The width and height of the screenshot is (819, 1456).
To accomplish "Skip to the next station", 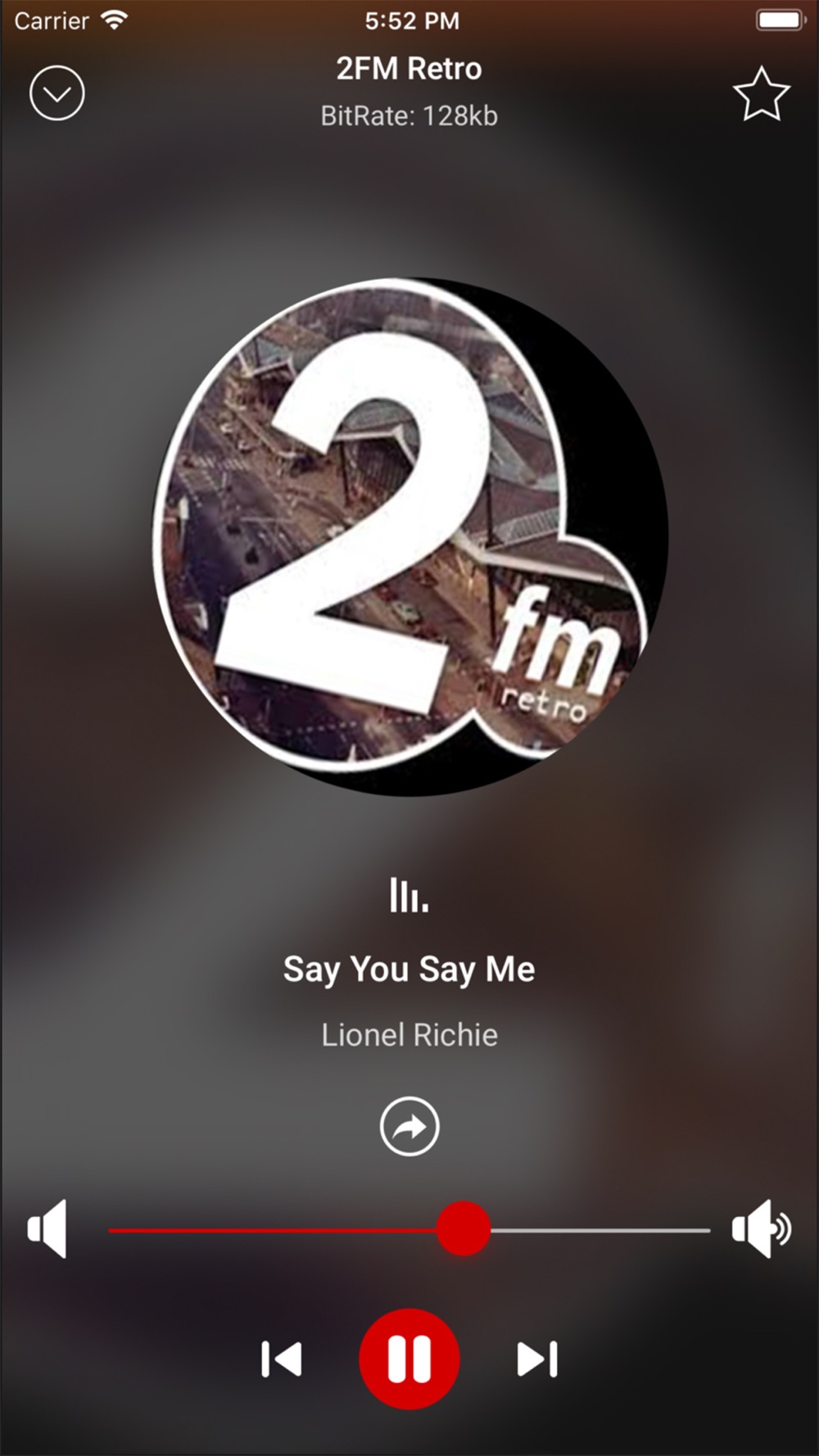I will (x=537, y=1359).
